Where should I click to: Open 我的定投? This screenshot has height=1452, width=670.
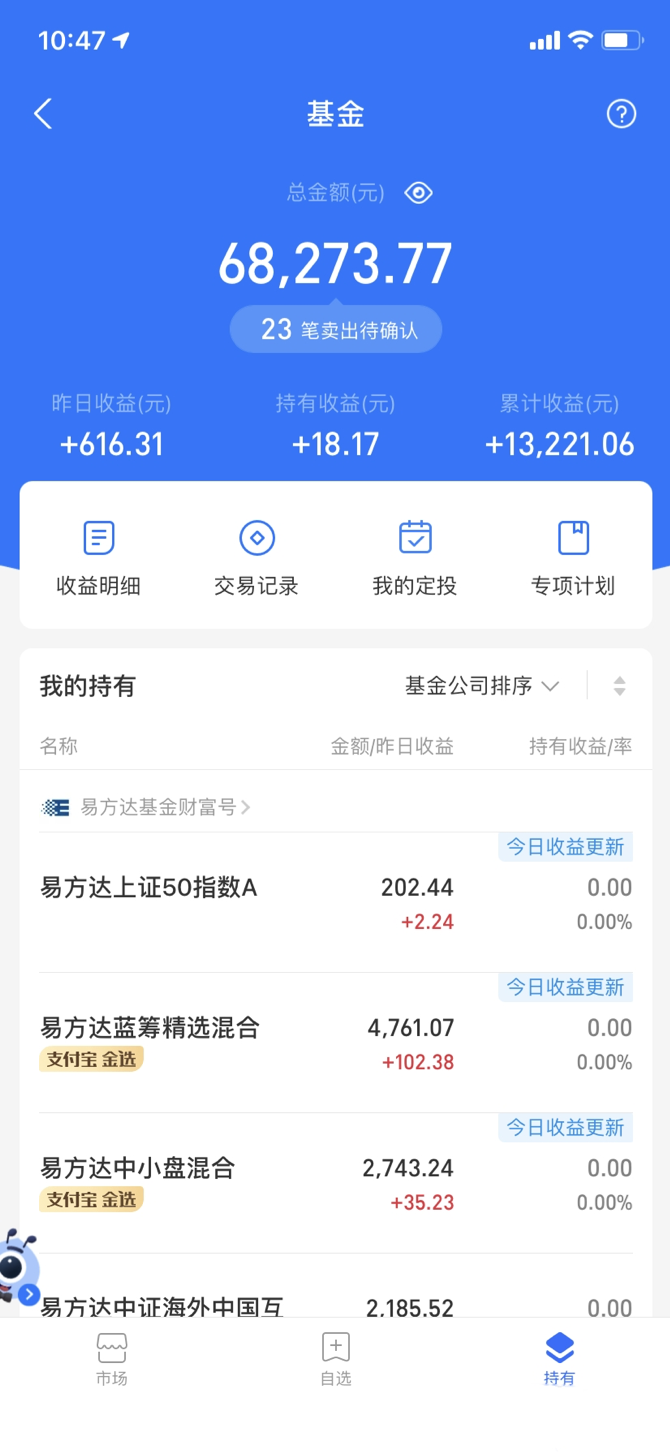[415, 557]
